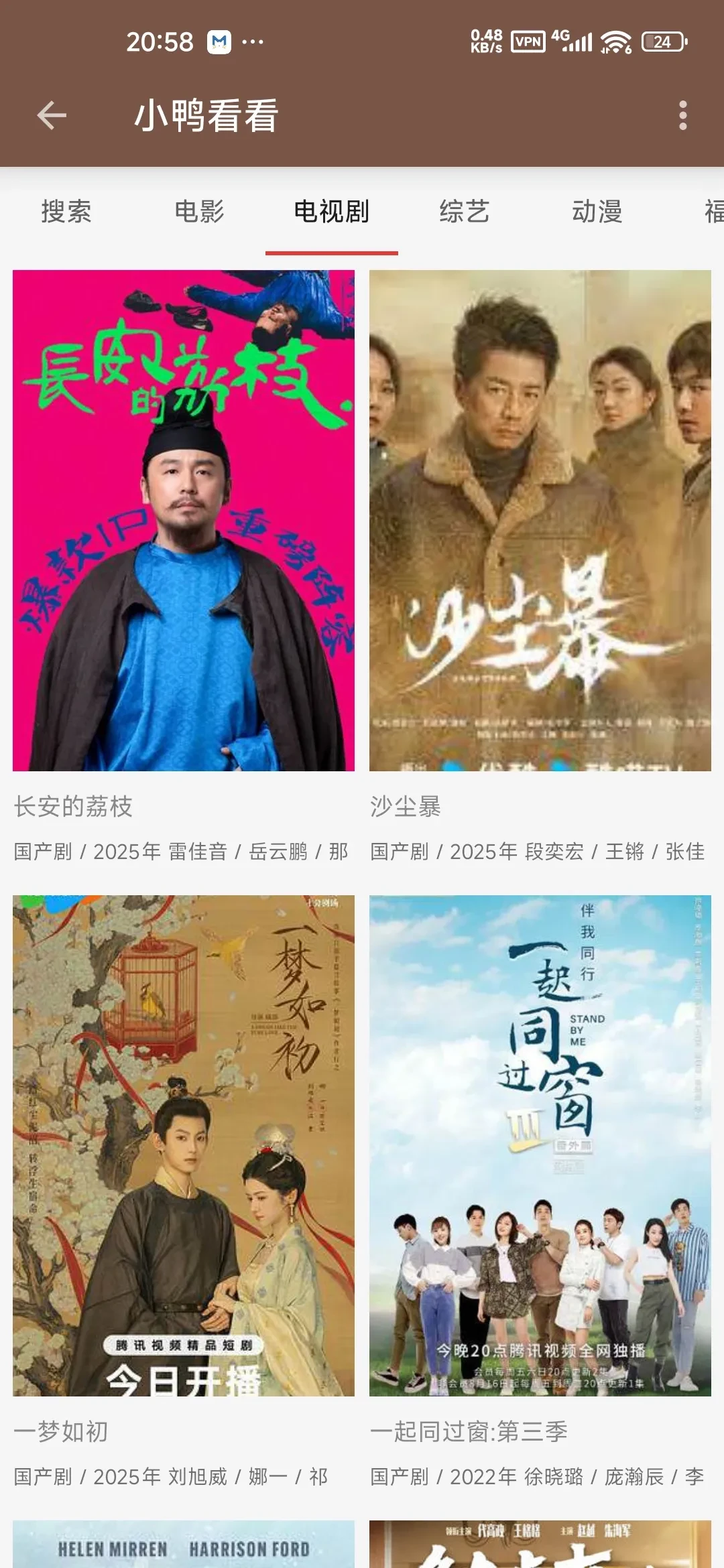
Task: Open the 一起同过窗:第三季 drama card
Action: pyautogui.click(x=540, y=1145)
